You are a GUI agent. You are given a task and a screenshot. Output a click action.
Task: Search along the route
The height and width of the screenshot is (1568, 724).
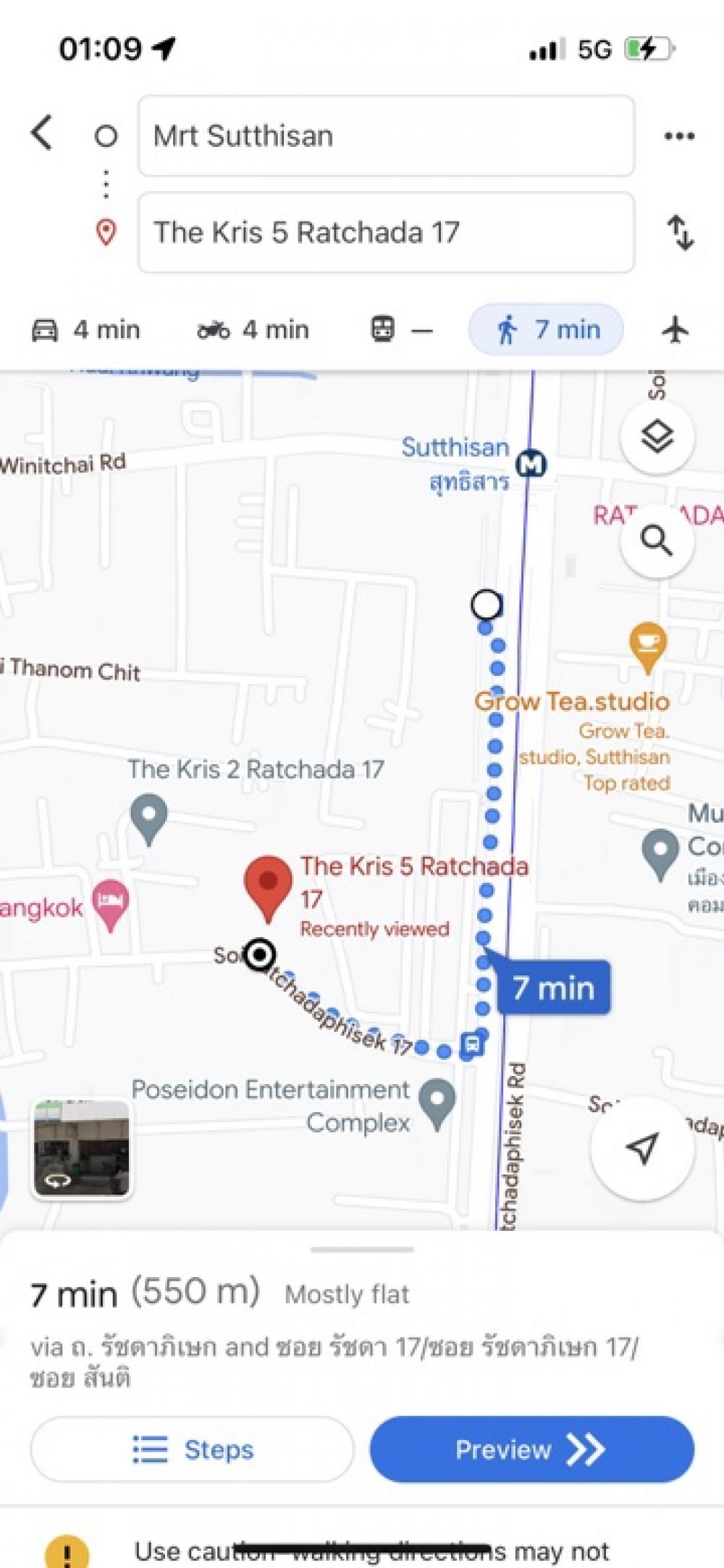pyautogui.click(x=657, y=541)
